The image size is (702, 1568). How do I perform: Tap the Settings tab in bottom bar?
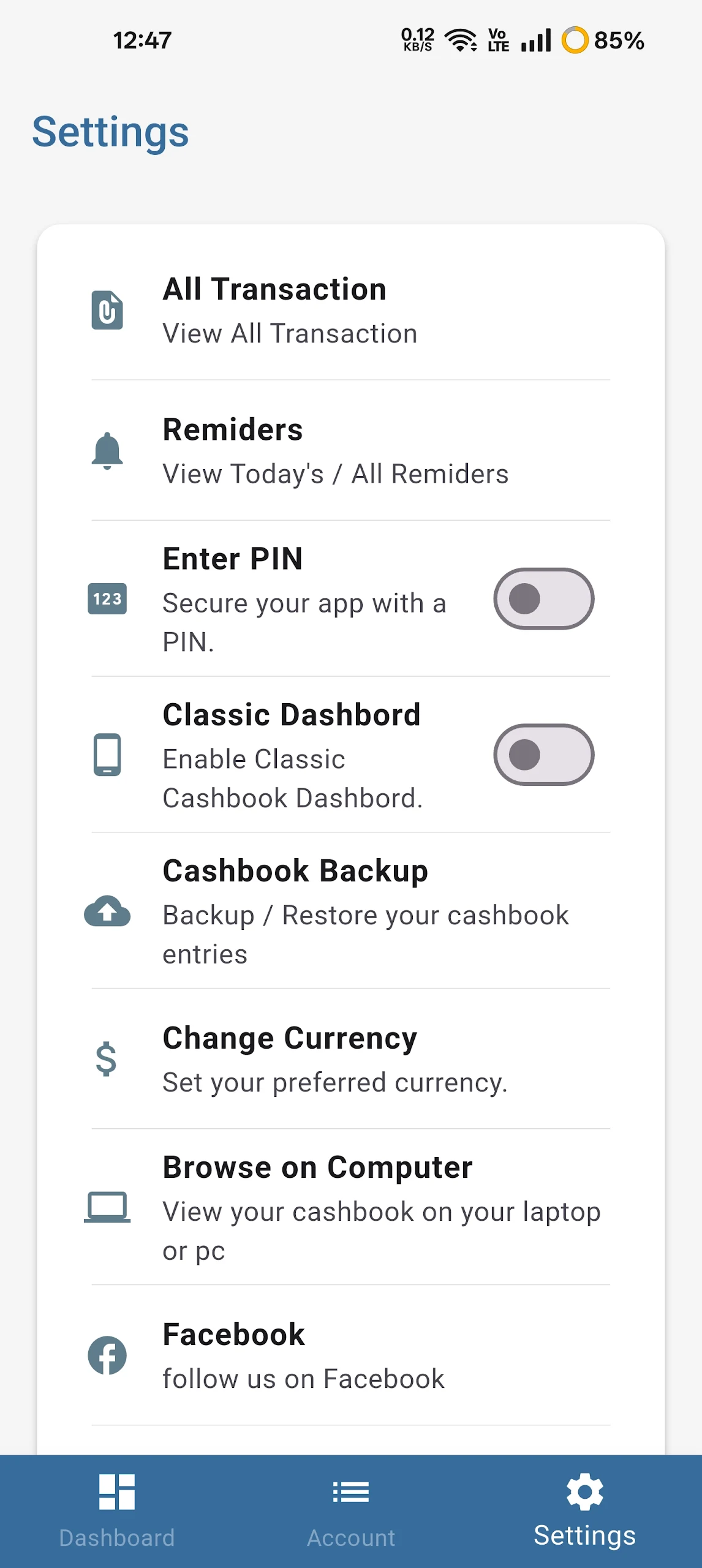click(x=585, y=1511)
